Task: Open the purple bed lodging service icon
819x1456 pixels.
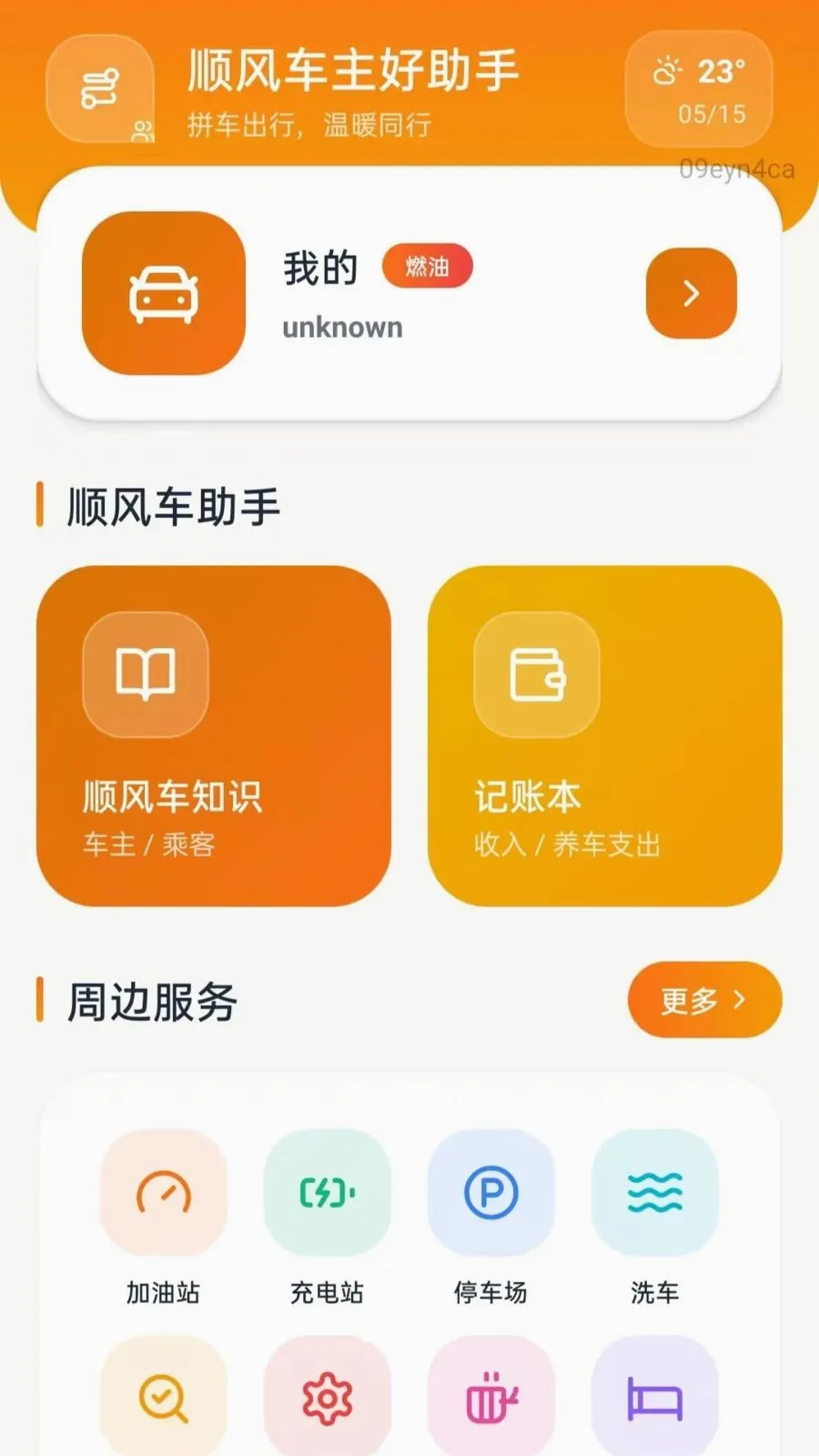Action: (655, 1398)
